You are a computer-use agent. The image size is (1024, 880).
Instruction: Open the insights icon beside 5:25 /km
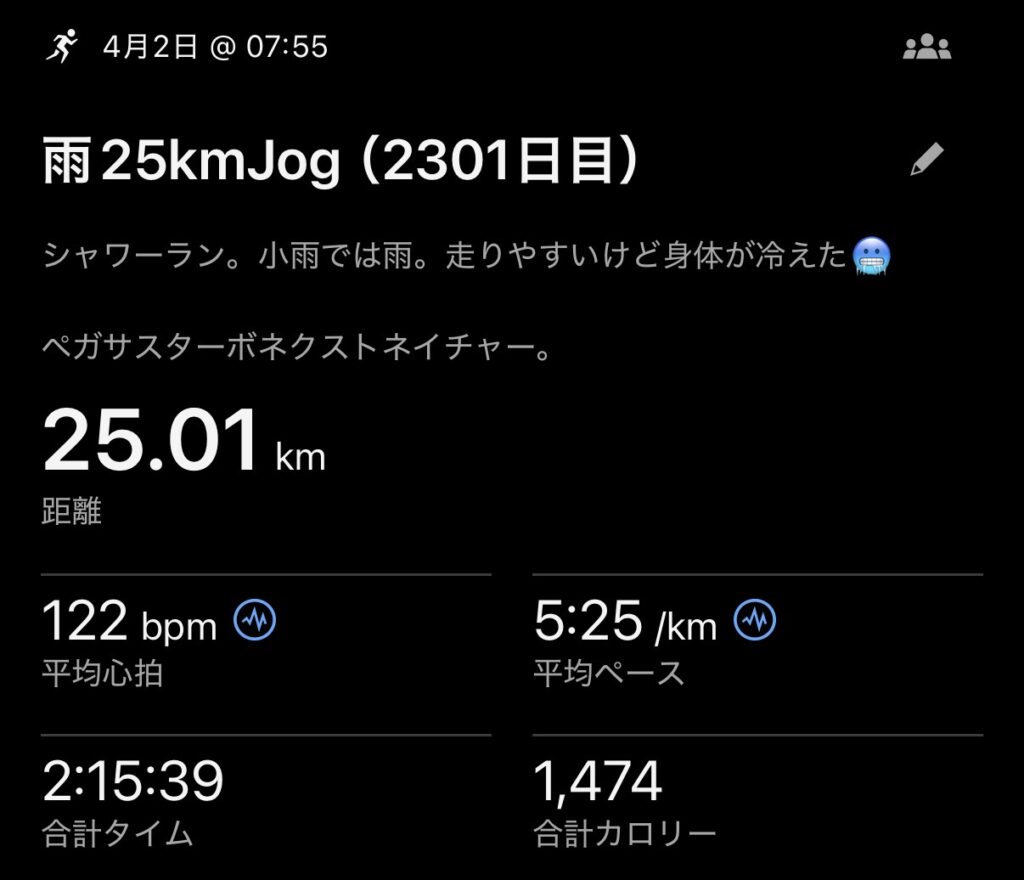pyautogui.click(x=755, y=622)
